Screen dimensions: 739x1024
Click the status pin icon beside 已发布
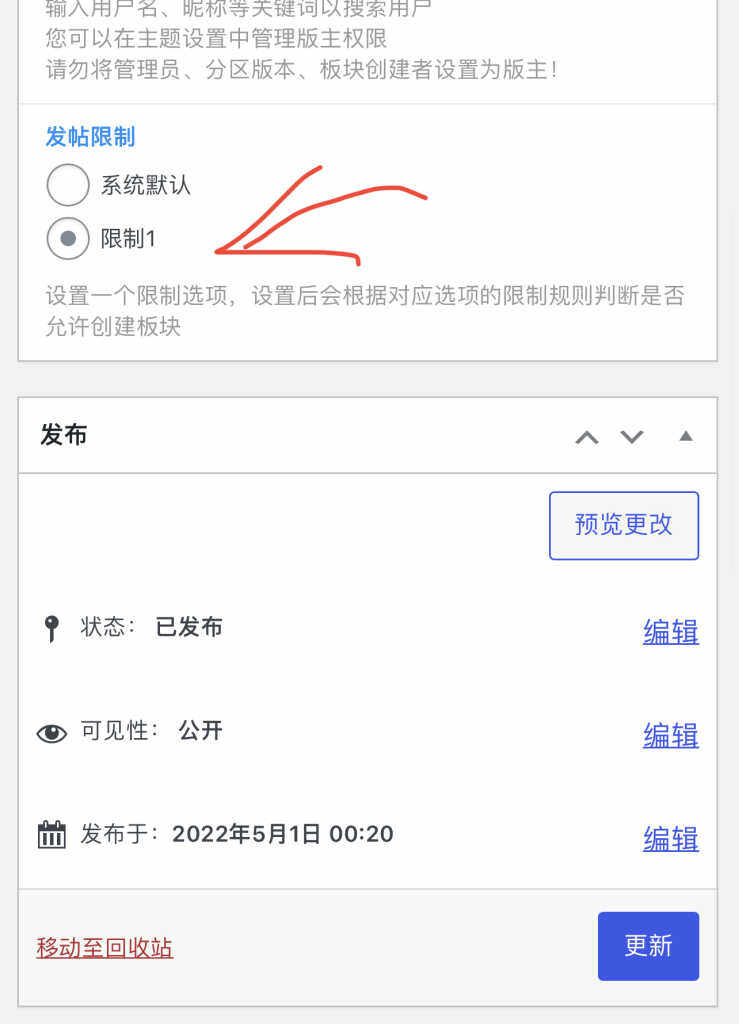click(51, 627)
